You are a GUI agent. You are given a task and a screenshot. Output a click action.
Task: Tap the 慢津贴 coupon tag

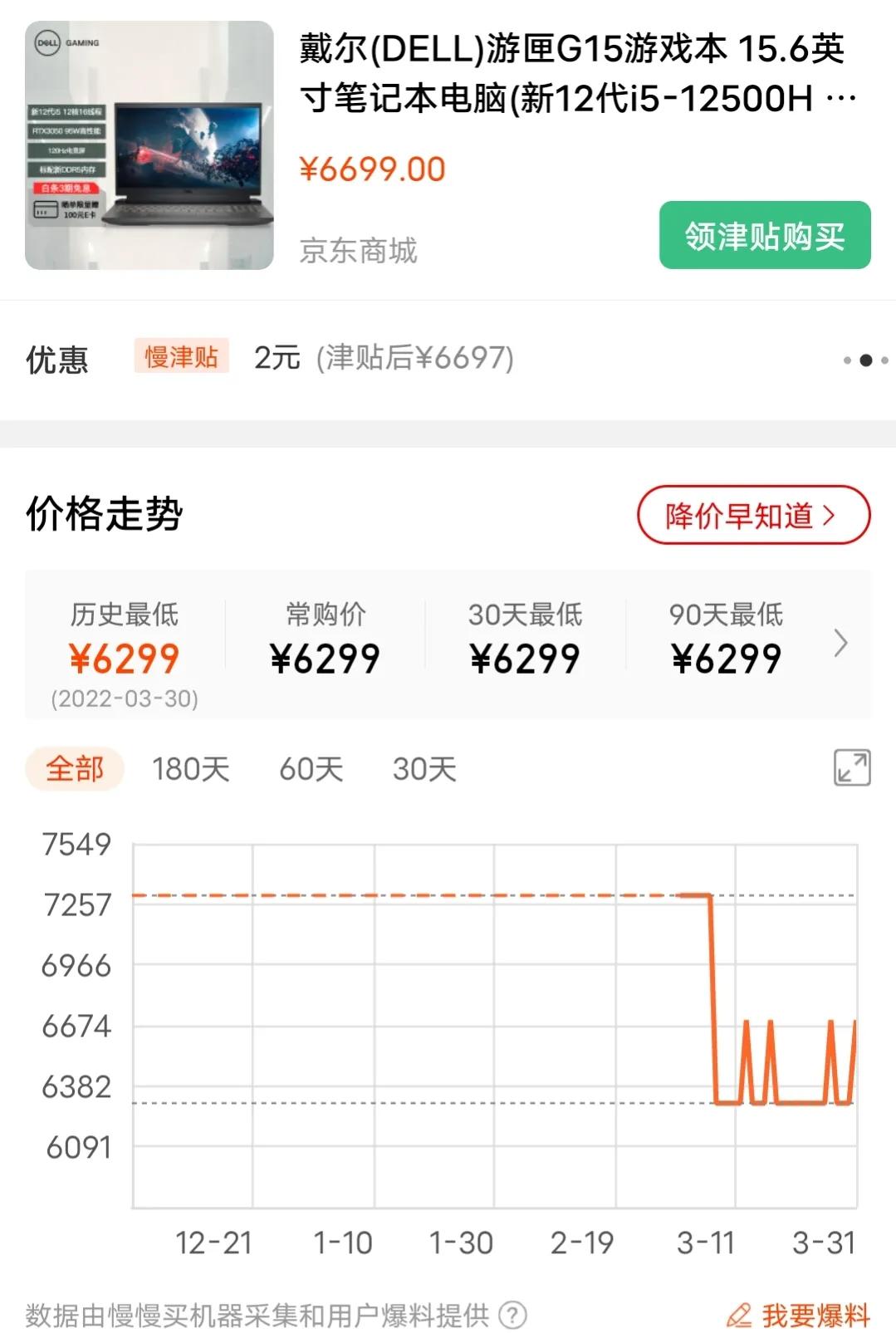[181, 358]
